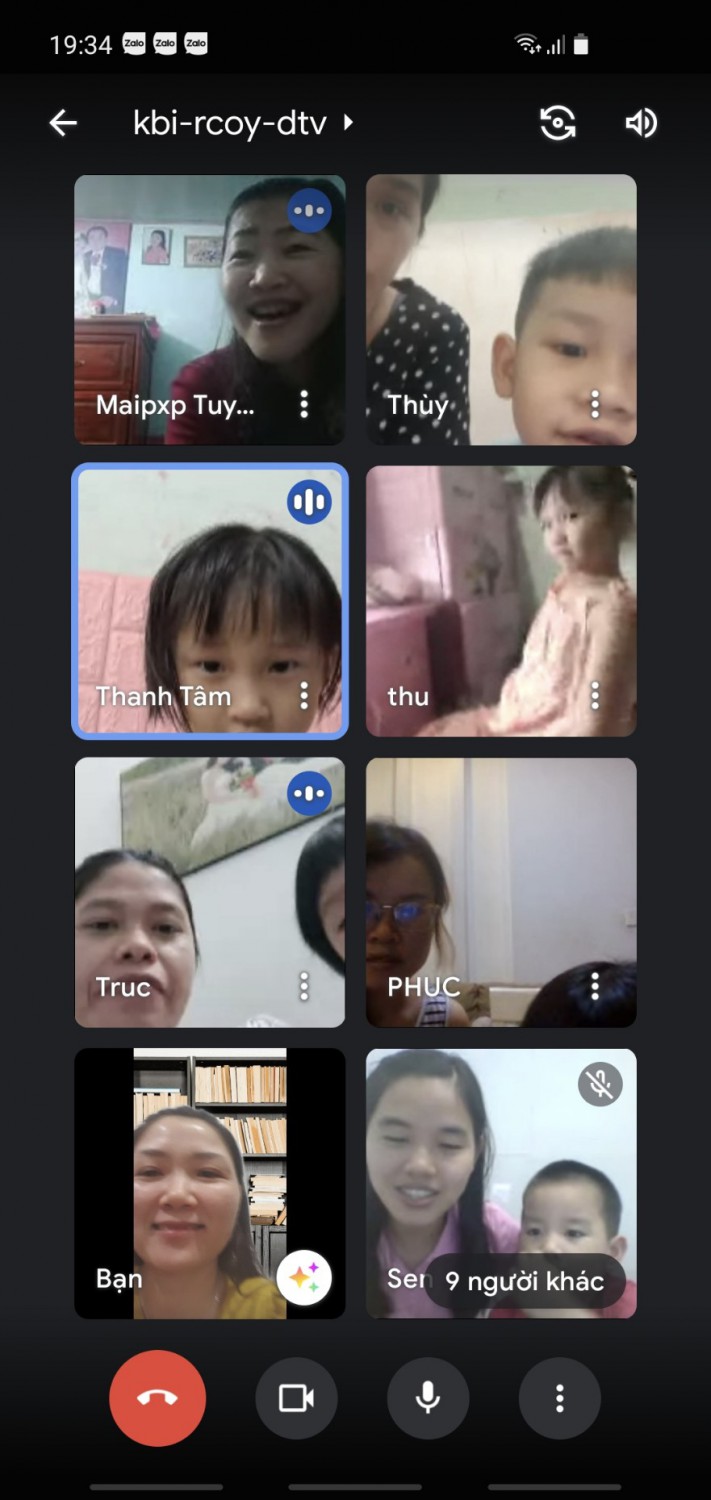Switch the camera direction
The height and width of the screenshot is (1500, 711).
click(557, 123)
